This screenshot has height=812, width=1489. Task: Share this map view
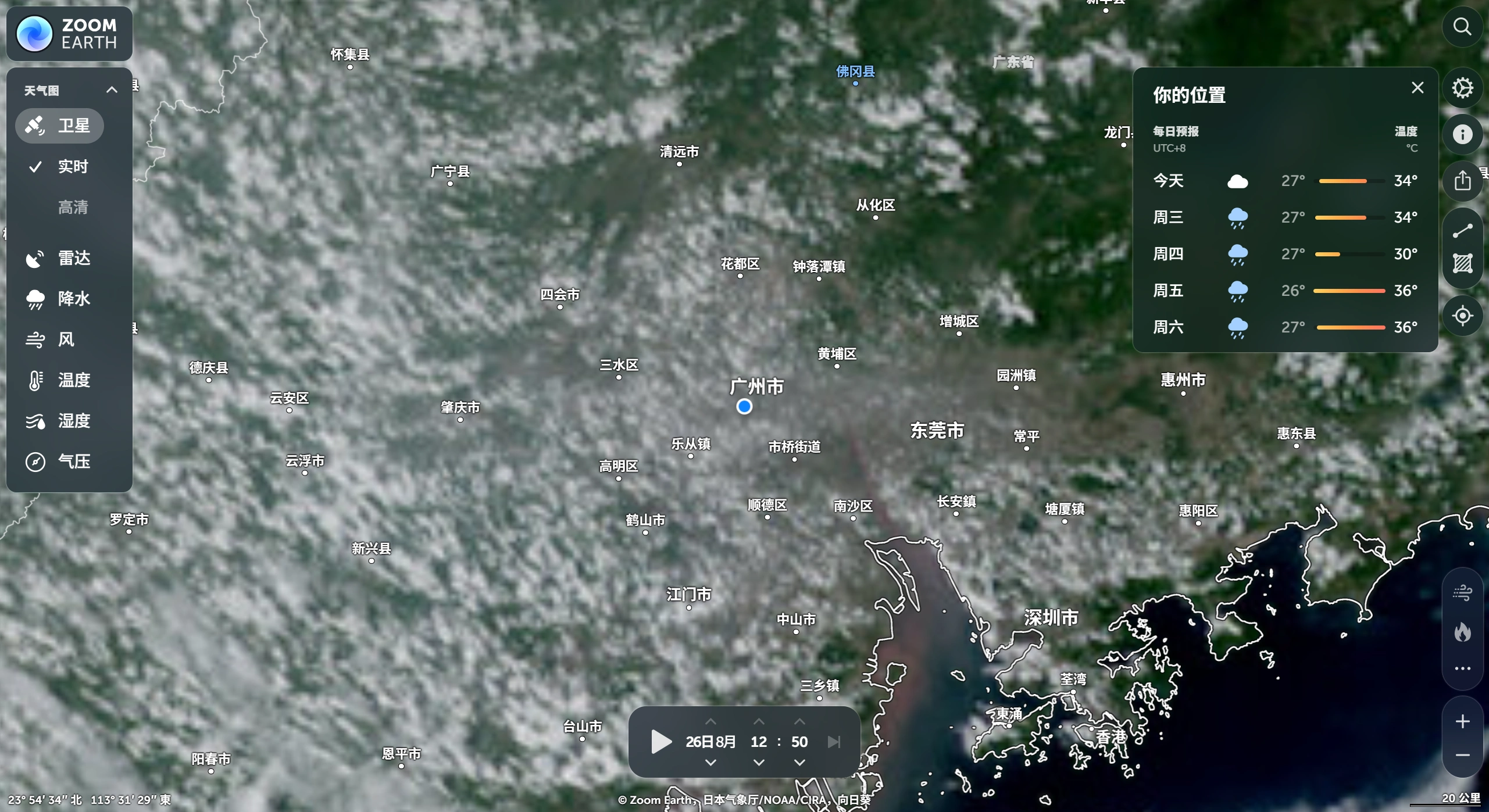(x=1462, y=181)
